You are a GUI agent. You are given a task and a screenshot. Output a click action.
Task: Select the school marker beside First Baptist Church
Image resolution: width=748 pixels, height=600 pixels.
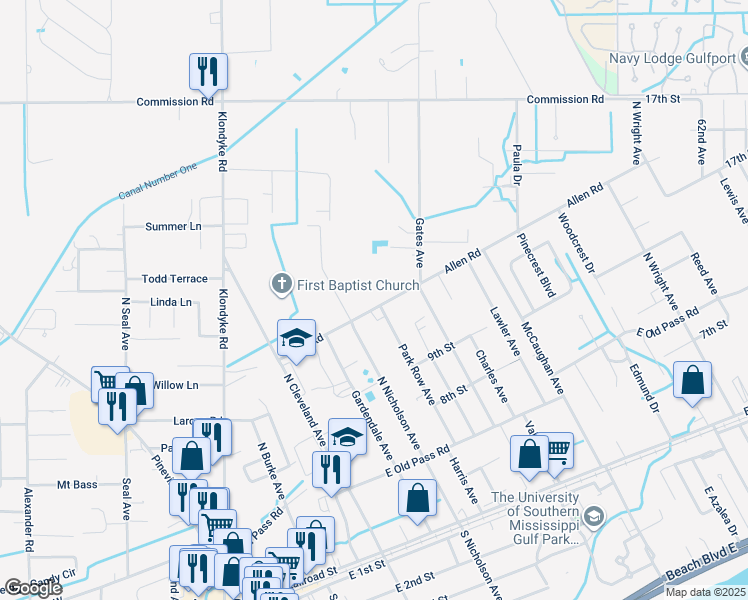297,337
